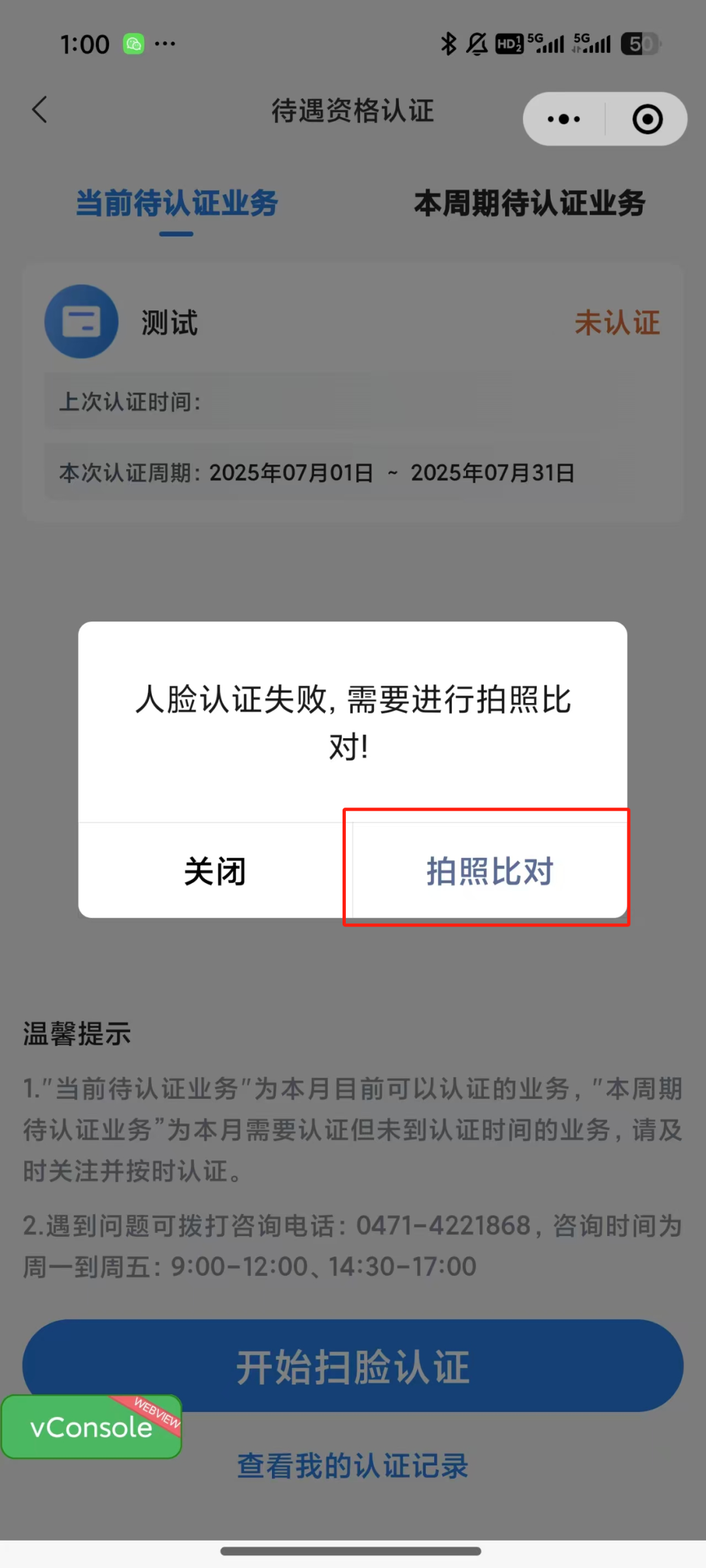The width and height of the screenshot is (706, 1568).
Task: Select the 当前待认证业务 tab
Action: click(176, 203)
